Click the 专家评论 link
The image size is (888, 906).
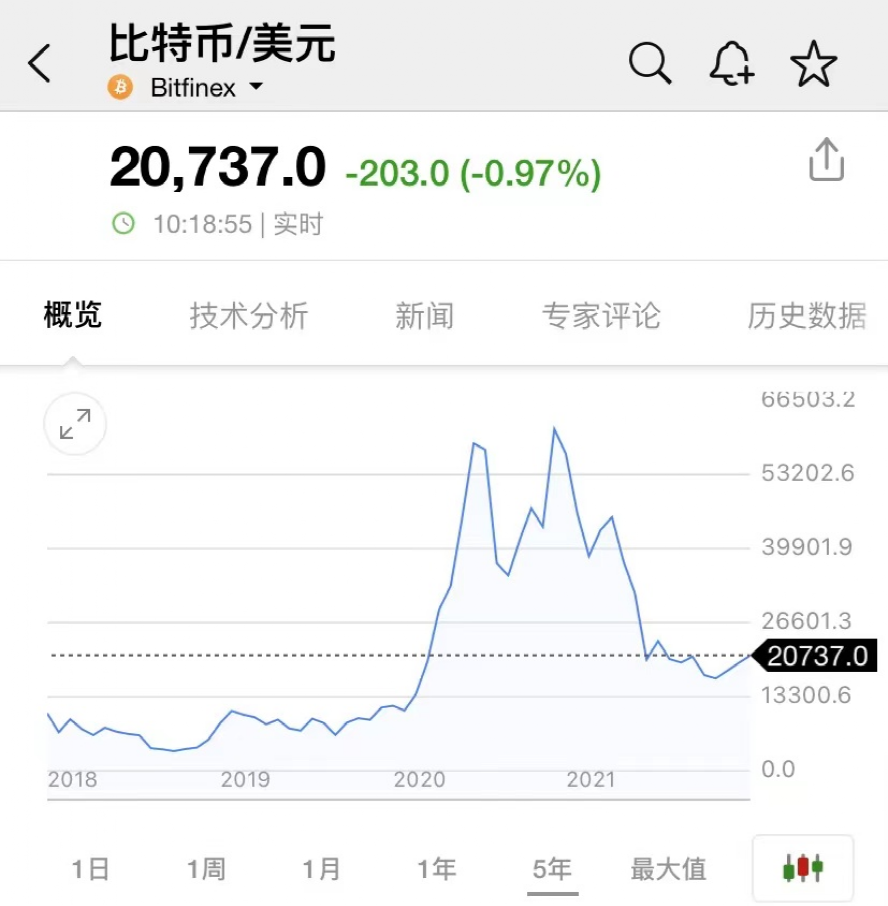pos(601,315)
